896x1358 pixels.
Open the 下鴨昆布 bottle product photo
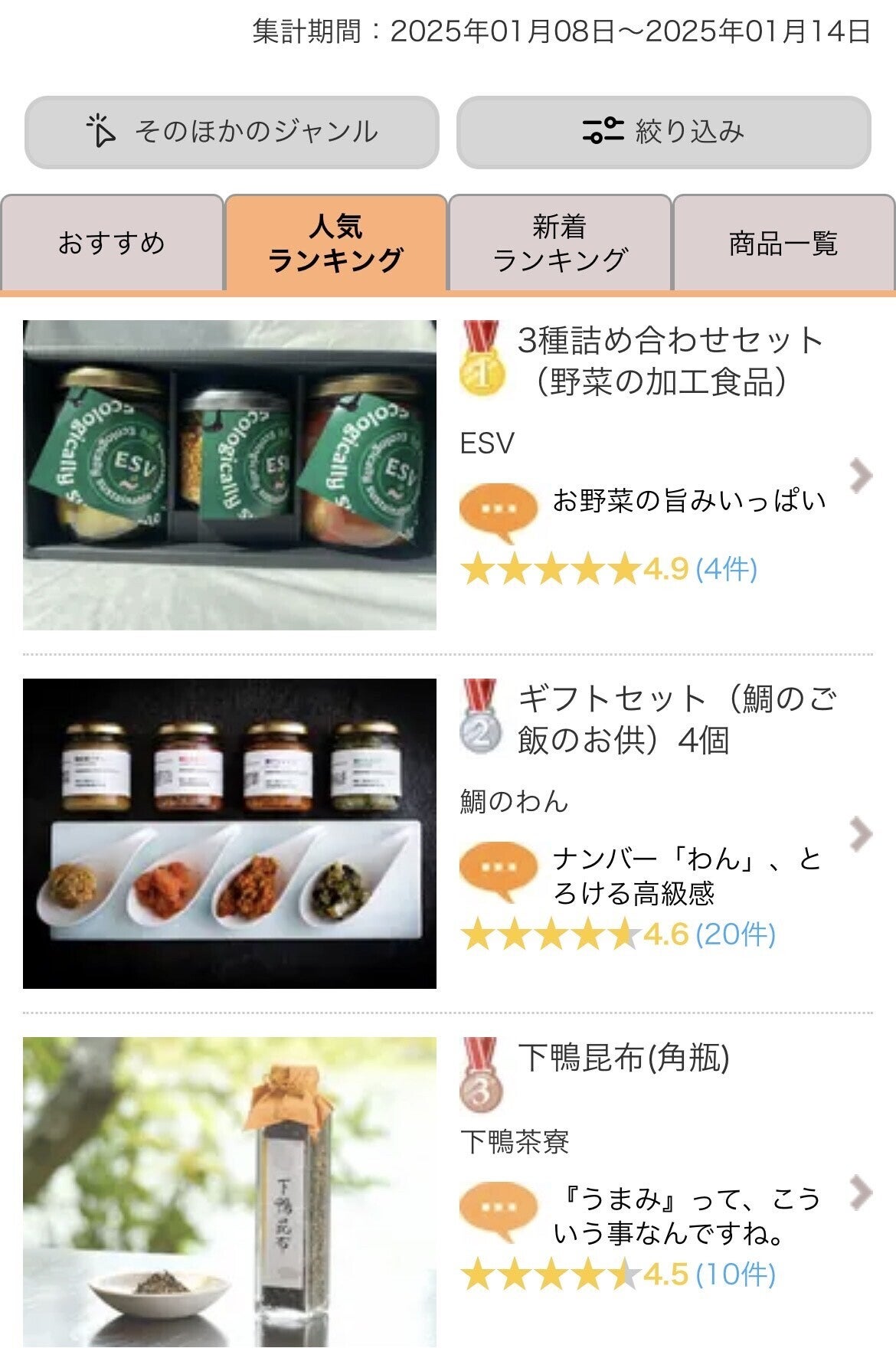230,1192
